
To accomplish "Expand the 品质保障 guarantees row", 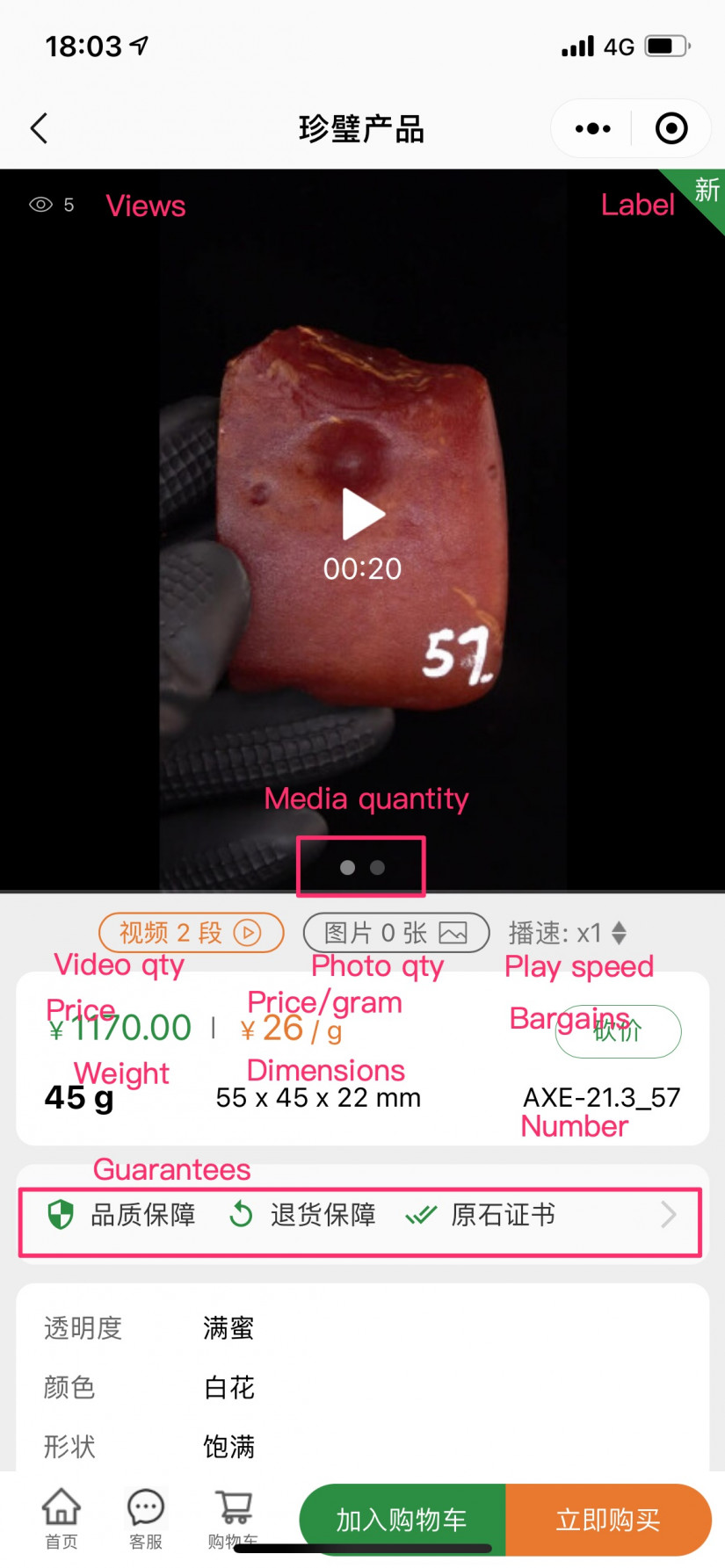I will 360,1216.
